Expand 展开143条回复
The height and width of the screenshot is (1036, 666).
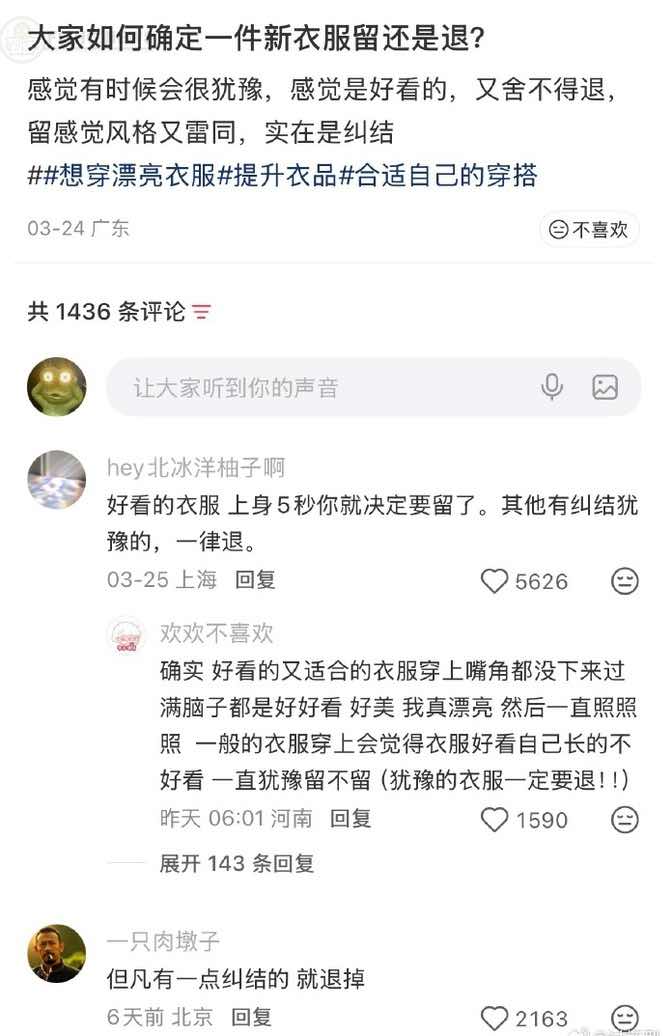(237, 863)
